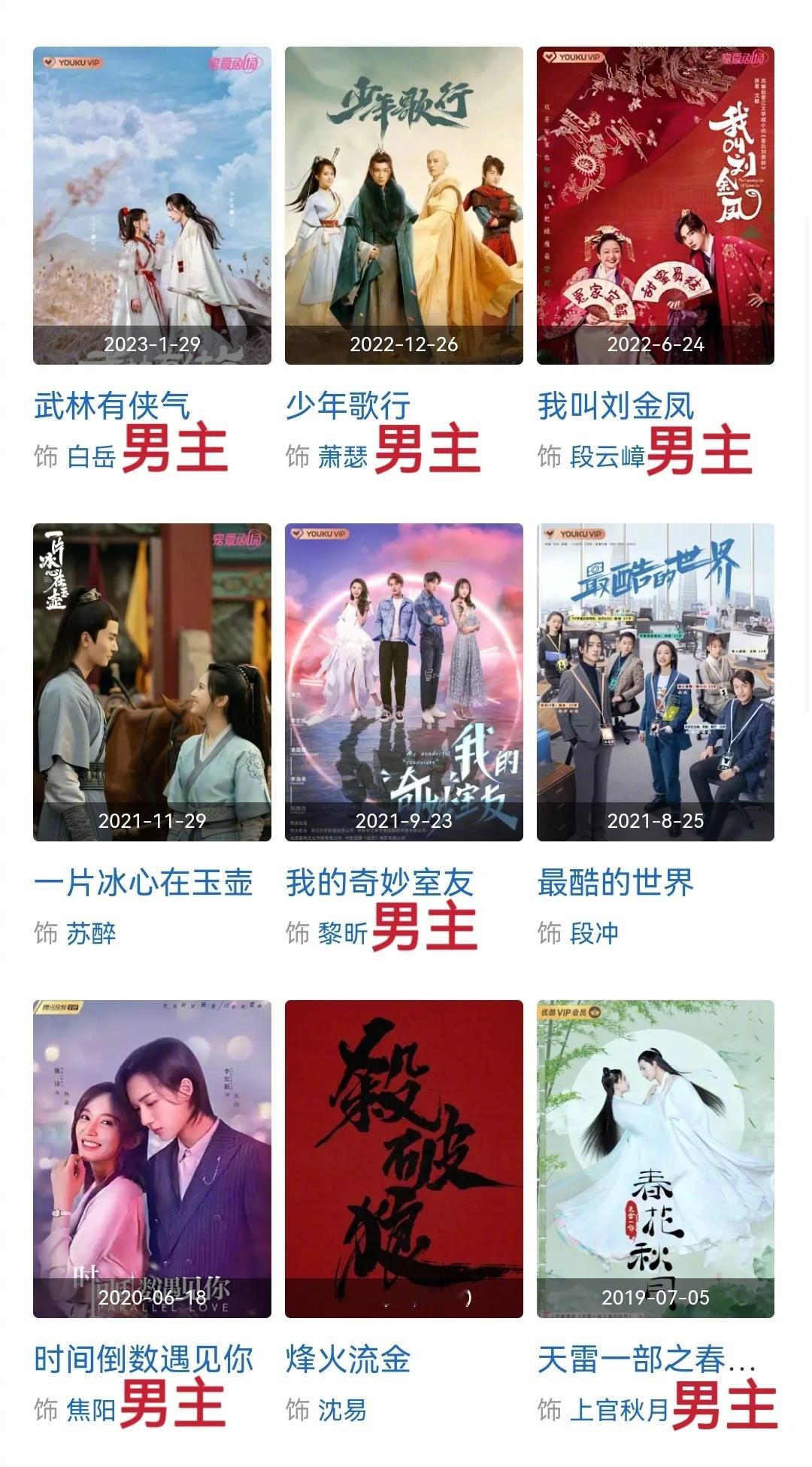812x1467 pixels.
Task: Open the 我的奇妙室友 poster
Action: [404, 682]
